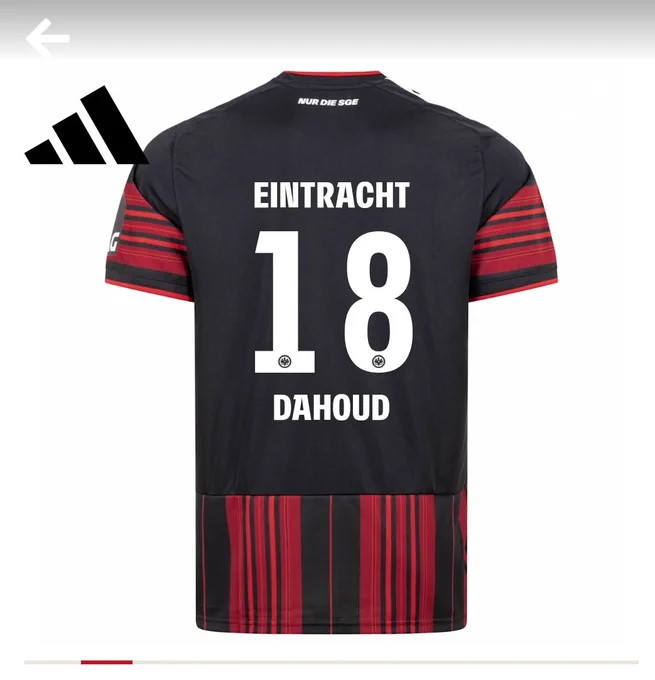Go back with the white arrow
The width and height of the screenshot is (655, 680).
pyautogui.click(x=48, y=38)
